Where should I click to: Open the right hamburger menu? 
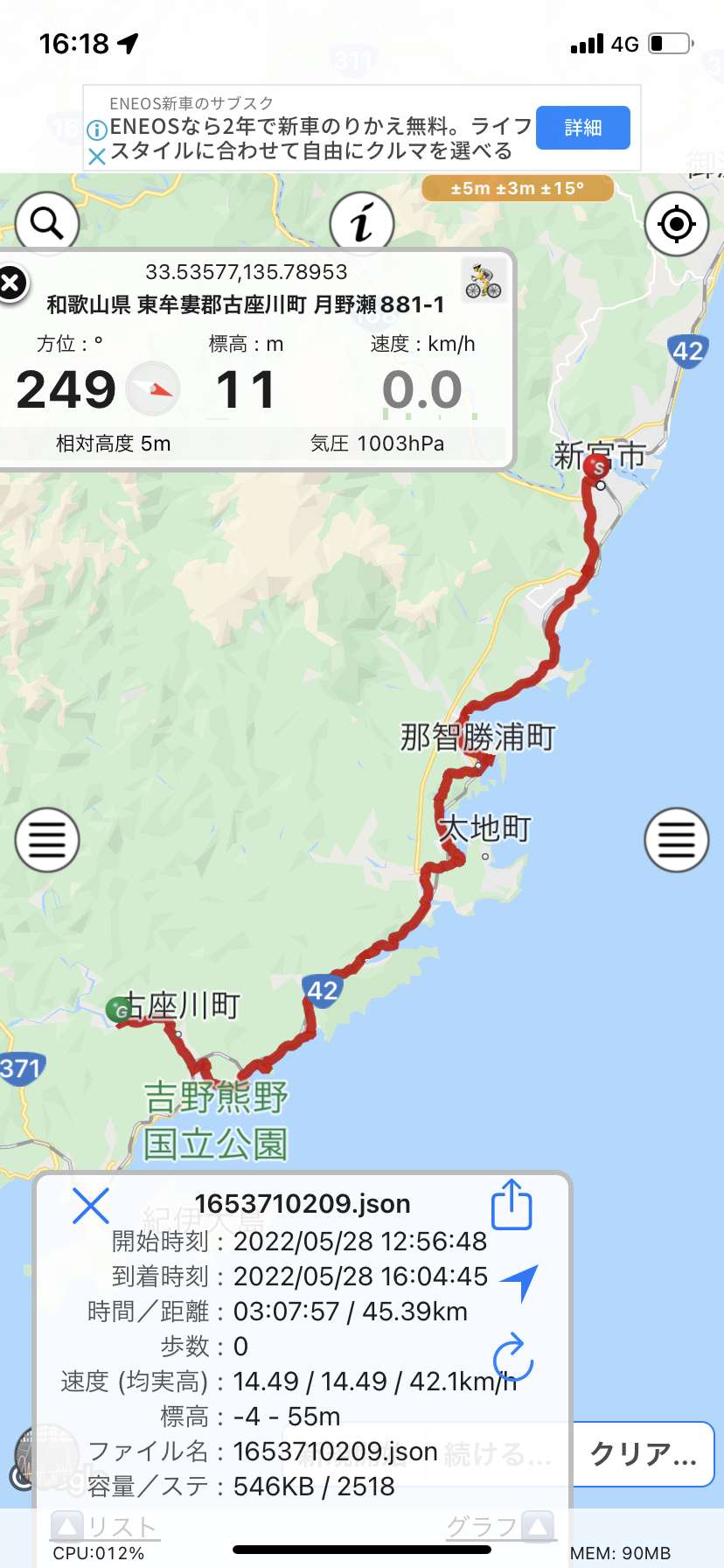tap(676, 840)
